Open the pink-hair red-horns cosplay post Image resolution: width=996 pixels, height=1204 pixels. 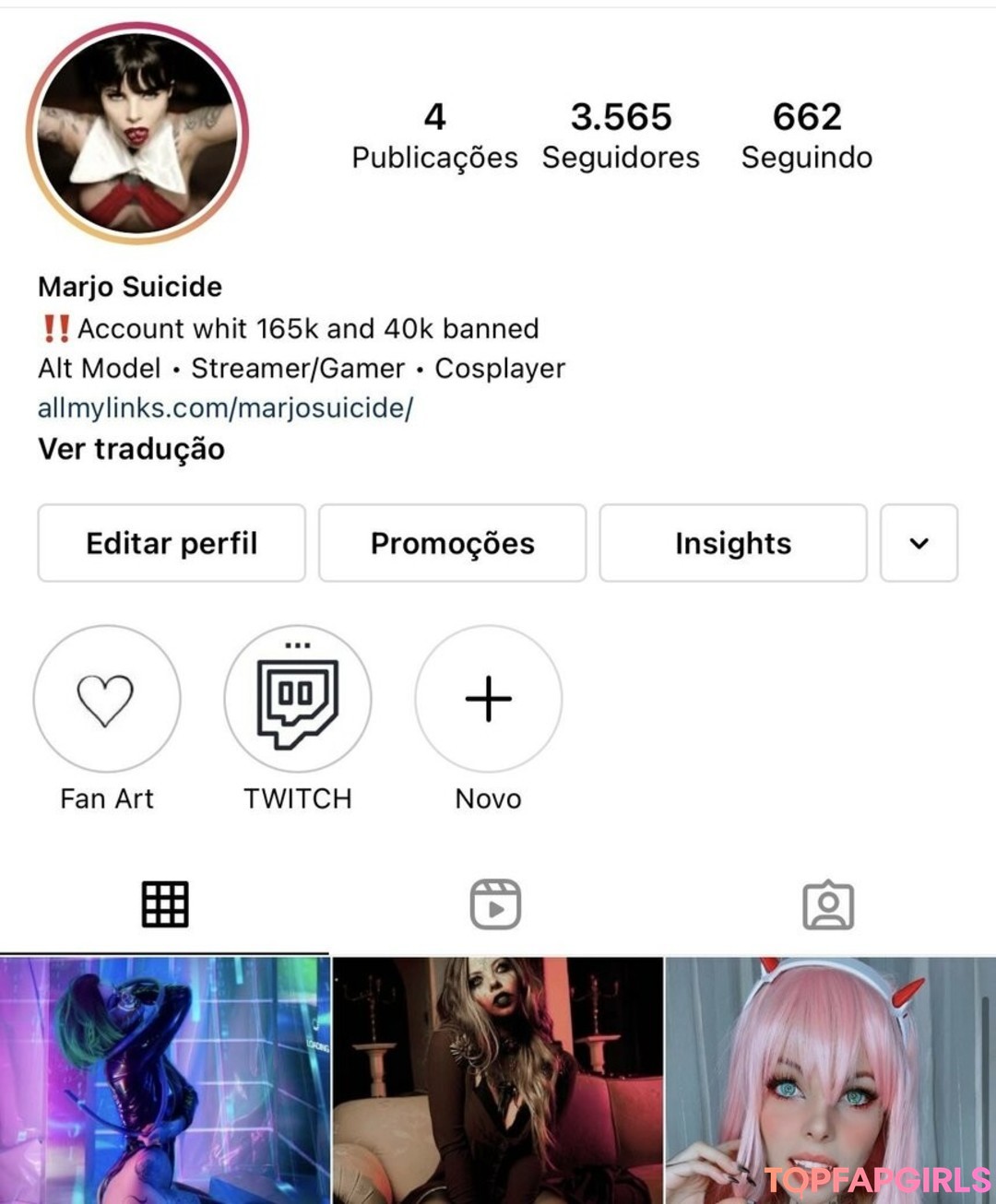point(830,1079)
